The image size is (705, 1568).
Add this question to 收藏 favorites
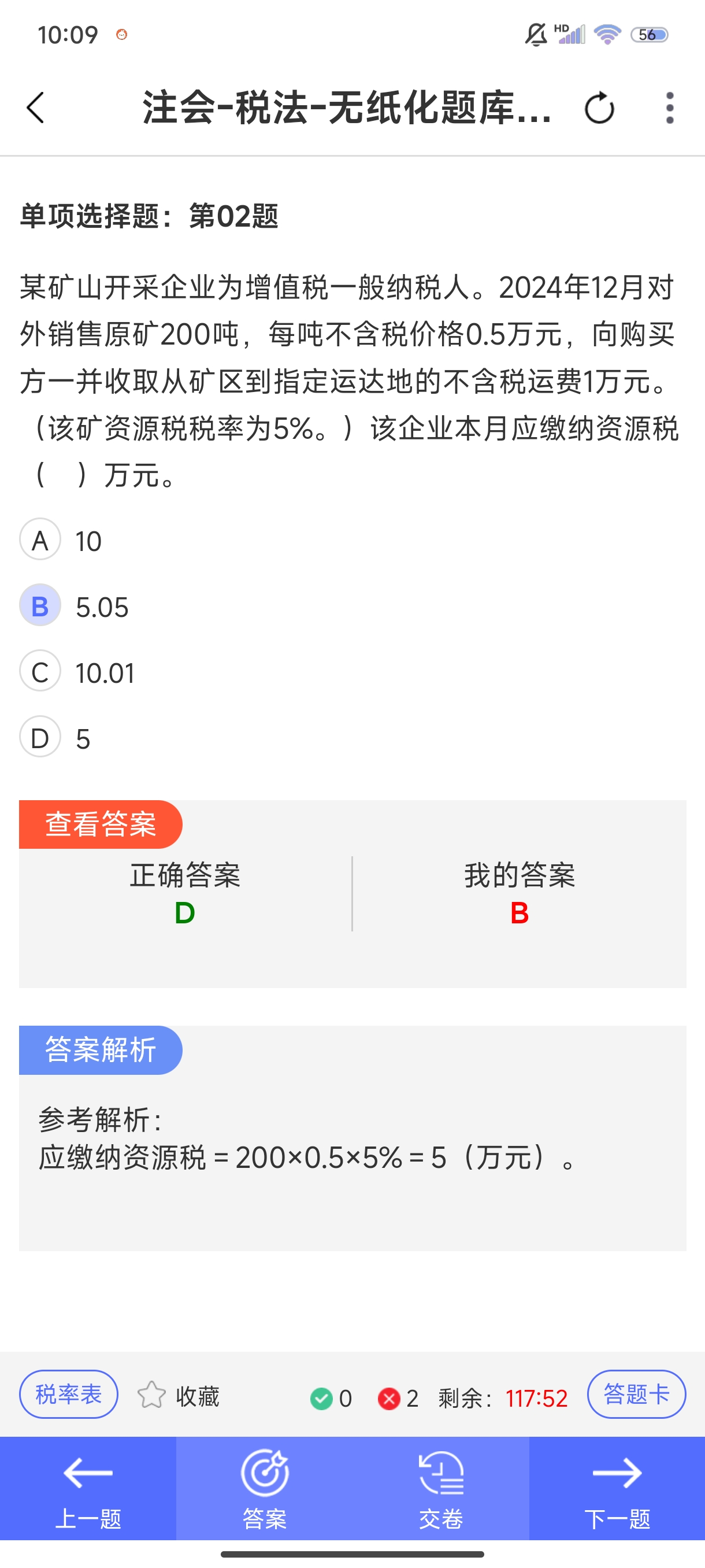pyautogui.click(x=179, y=1396)
